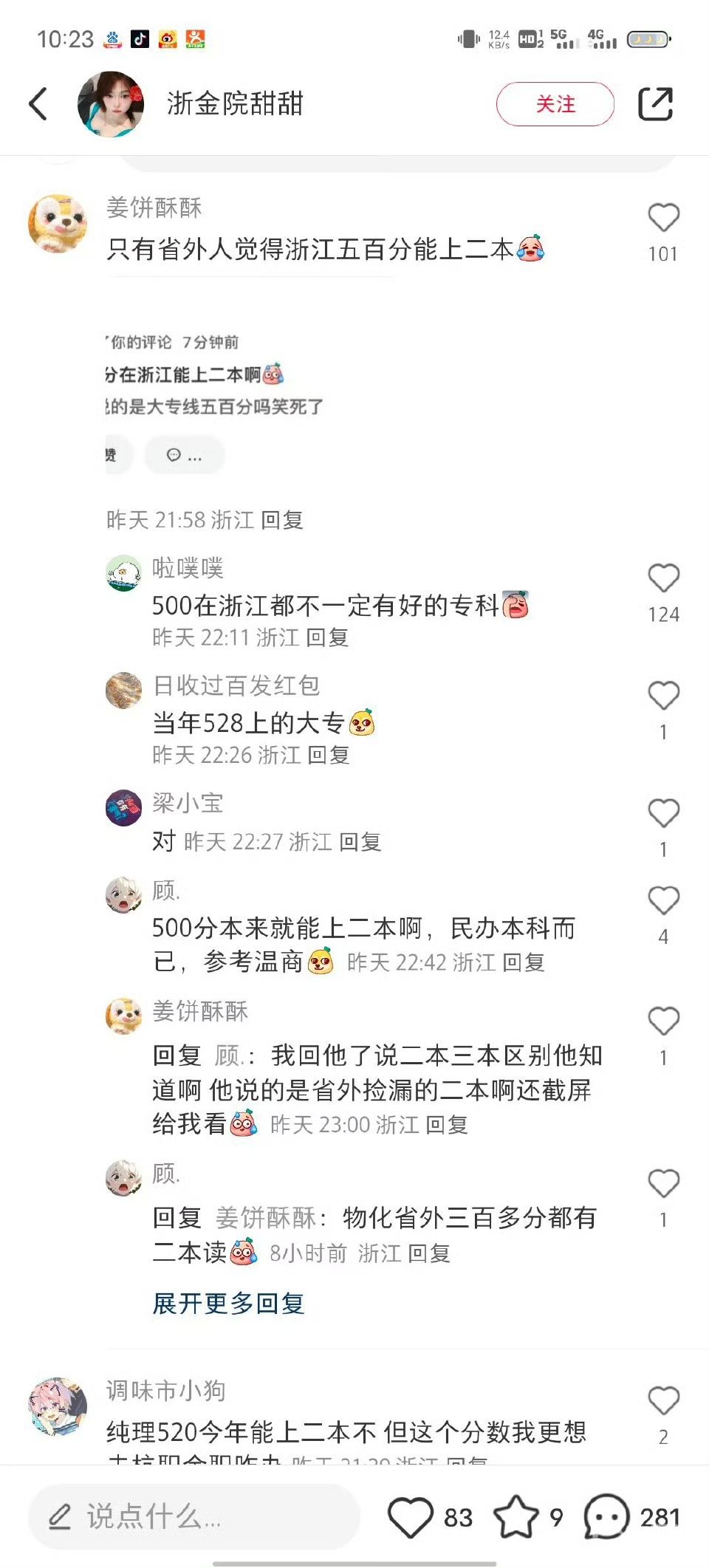The width and height of the screenshot is (709, 1568).
Task: Like 日收过百发红包's reply
Action: [663, 696]
